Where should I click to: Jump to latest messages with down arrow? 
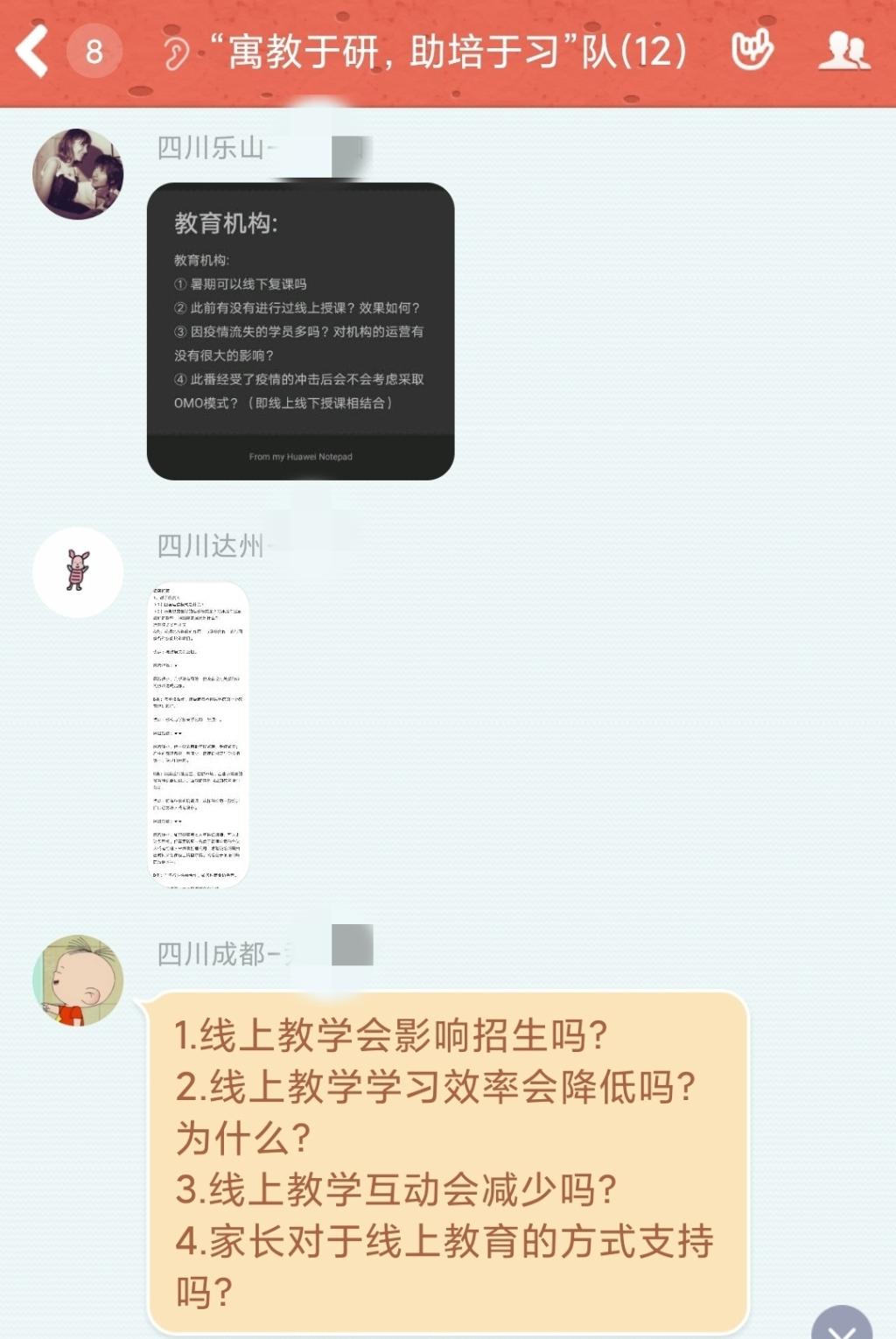pyautogui.click(x=841, y=1326)
